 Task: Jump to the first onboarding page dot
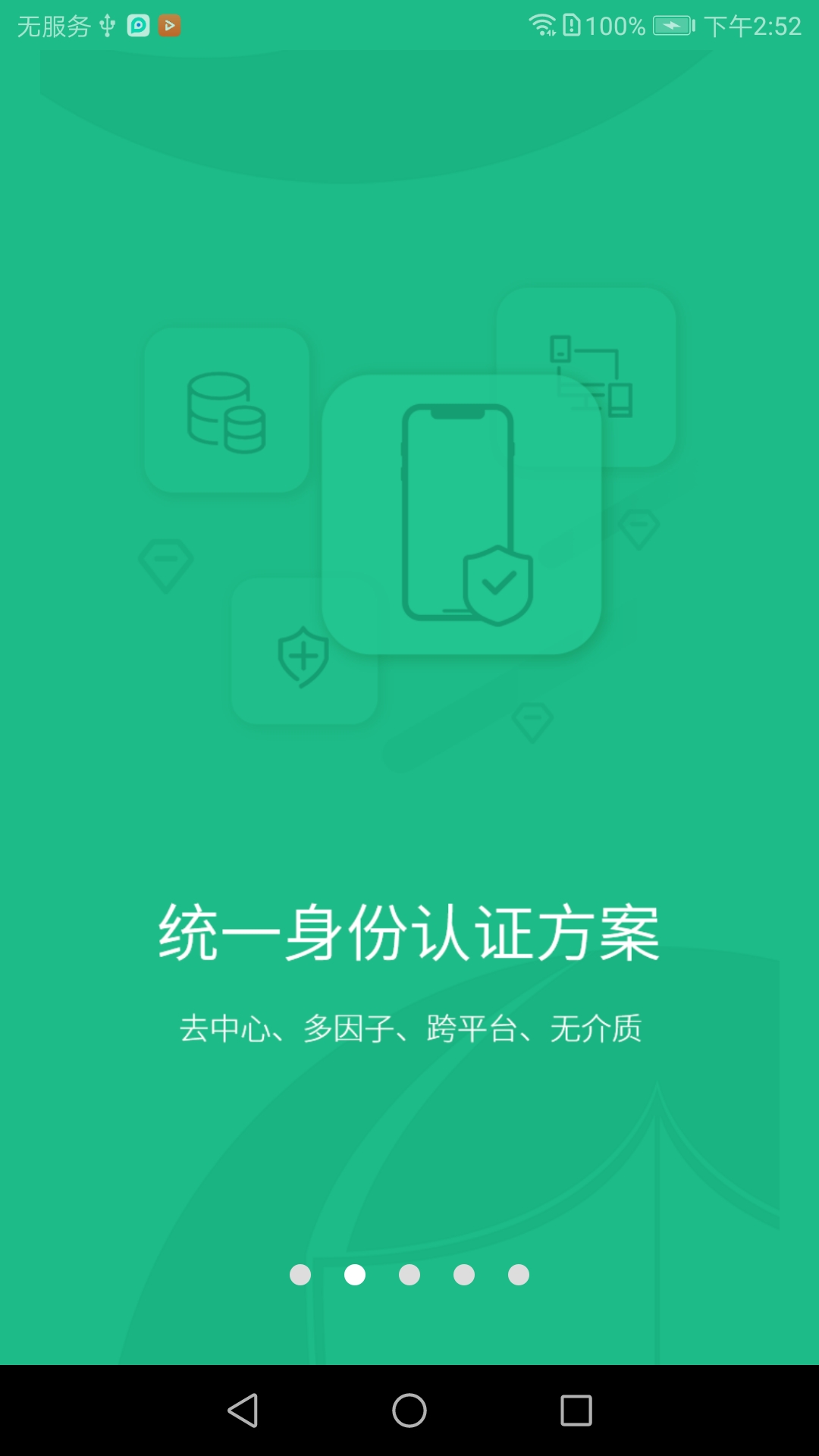(x=300, y=1275)
